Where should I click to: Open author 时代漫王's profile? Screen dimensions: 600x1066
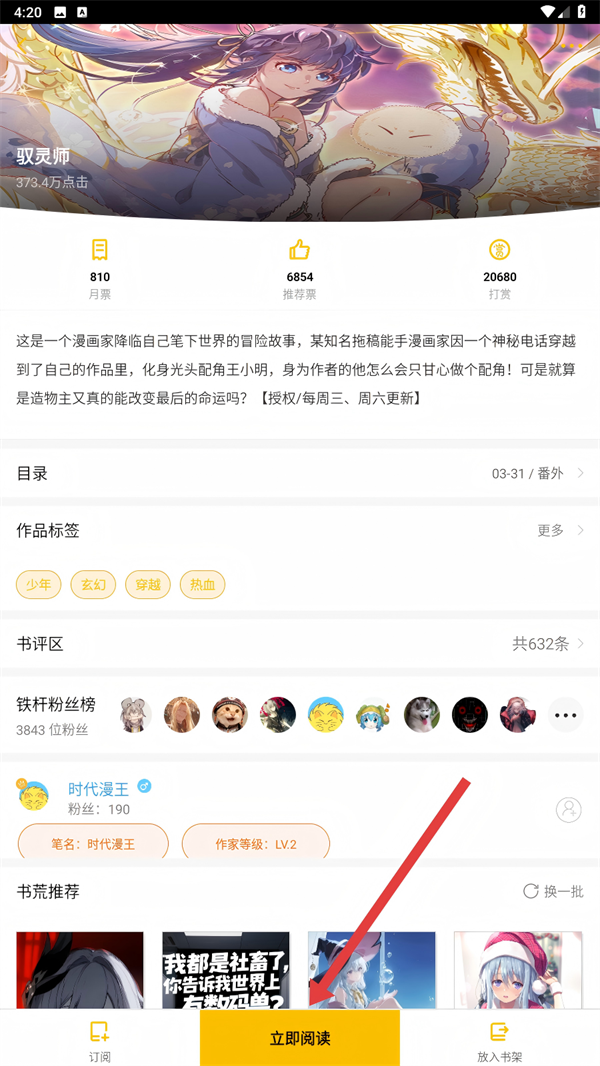(x=98, y=789)
